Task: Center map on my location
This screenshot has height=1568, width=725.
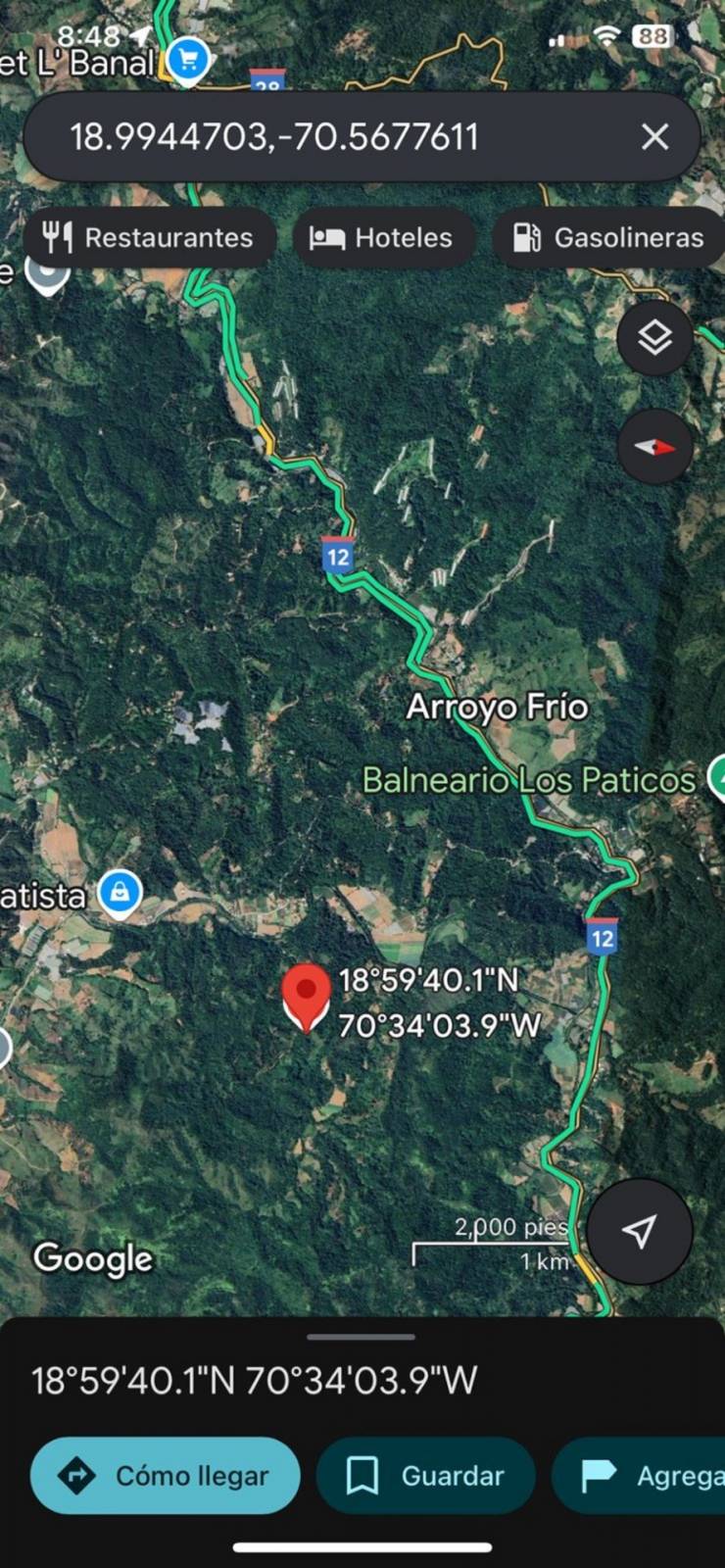Action: pos(639,1231)
